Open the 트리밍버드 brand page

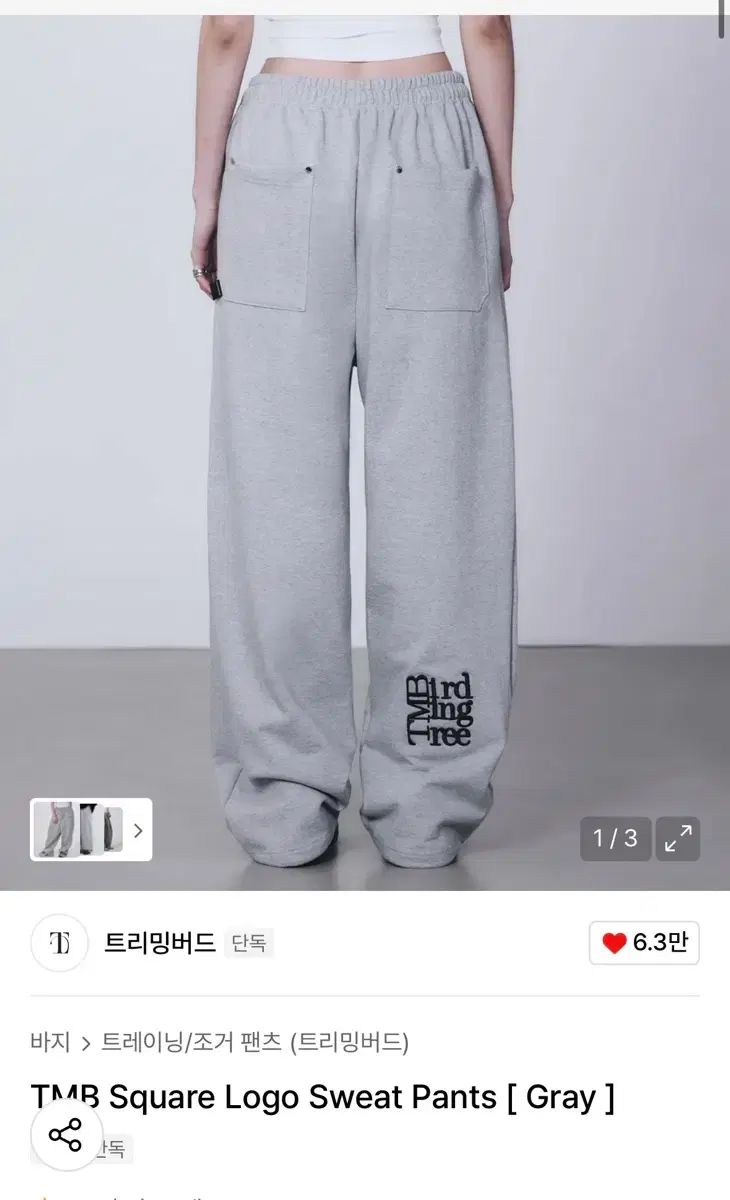click(159, 943)
